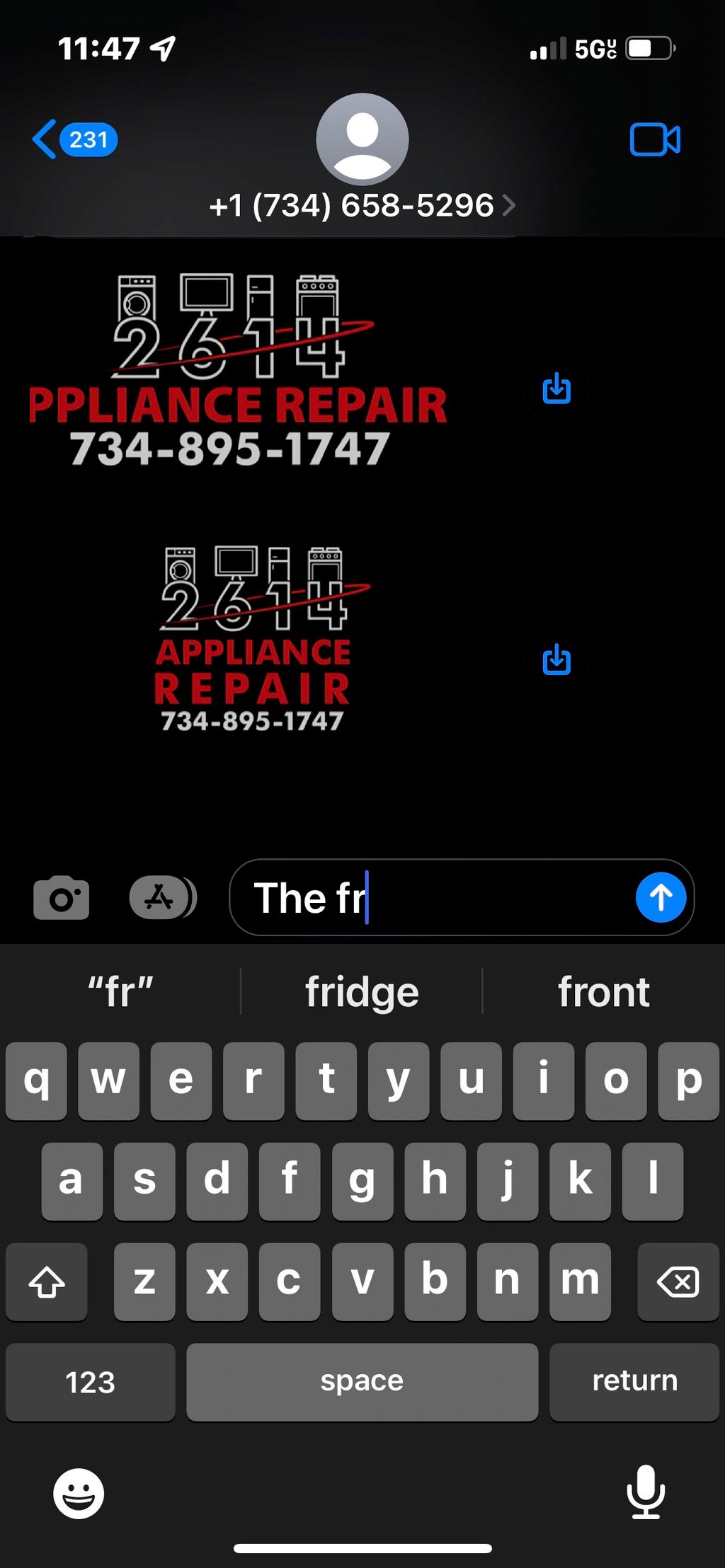This screenshot has width=725, height=1568.
Task: Choose the "fridge" suggestion
Action: 362,992
